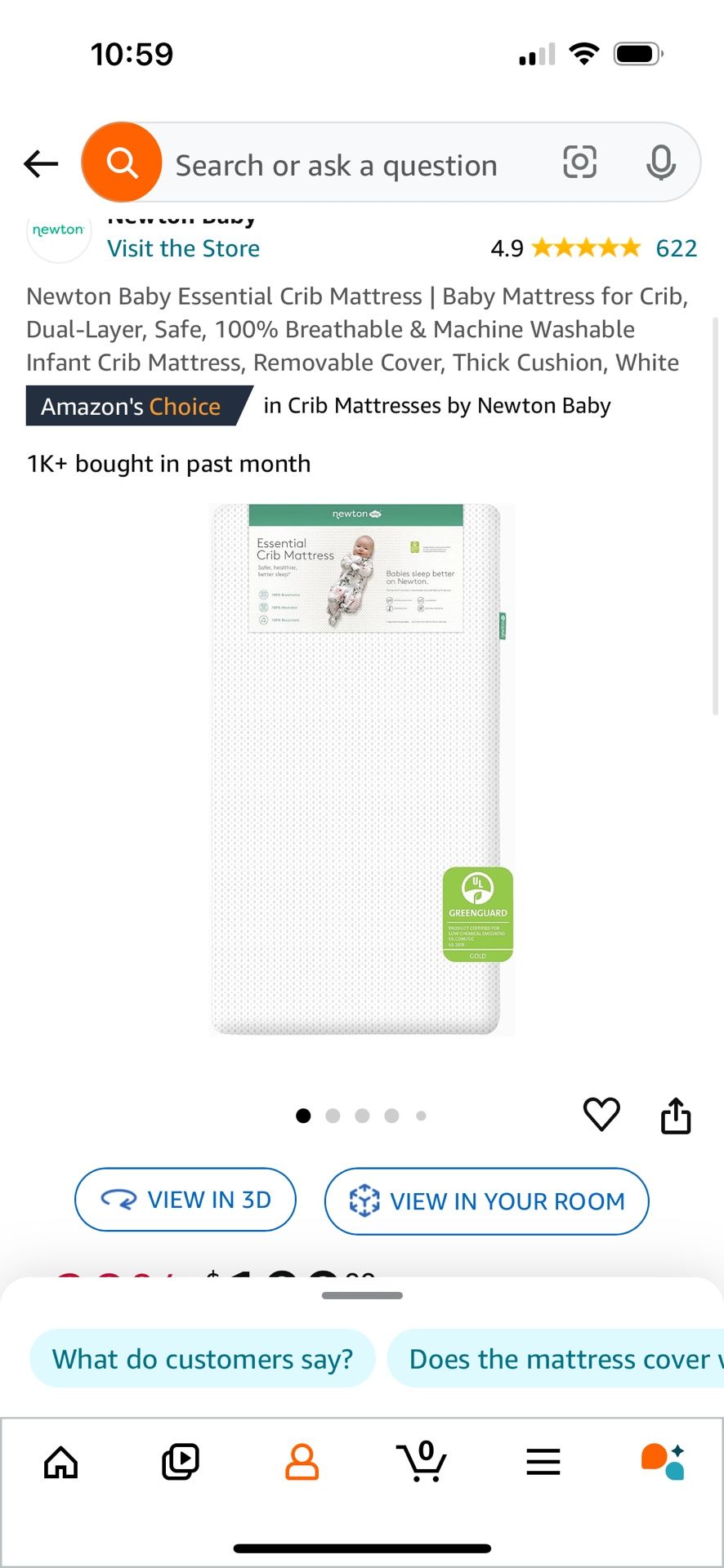Viewport: 724px width, 1568px height.
Task: View the 622 customer ratings
Action: click(676, 248)
